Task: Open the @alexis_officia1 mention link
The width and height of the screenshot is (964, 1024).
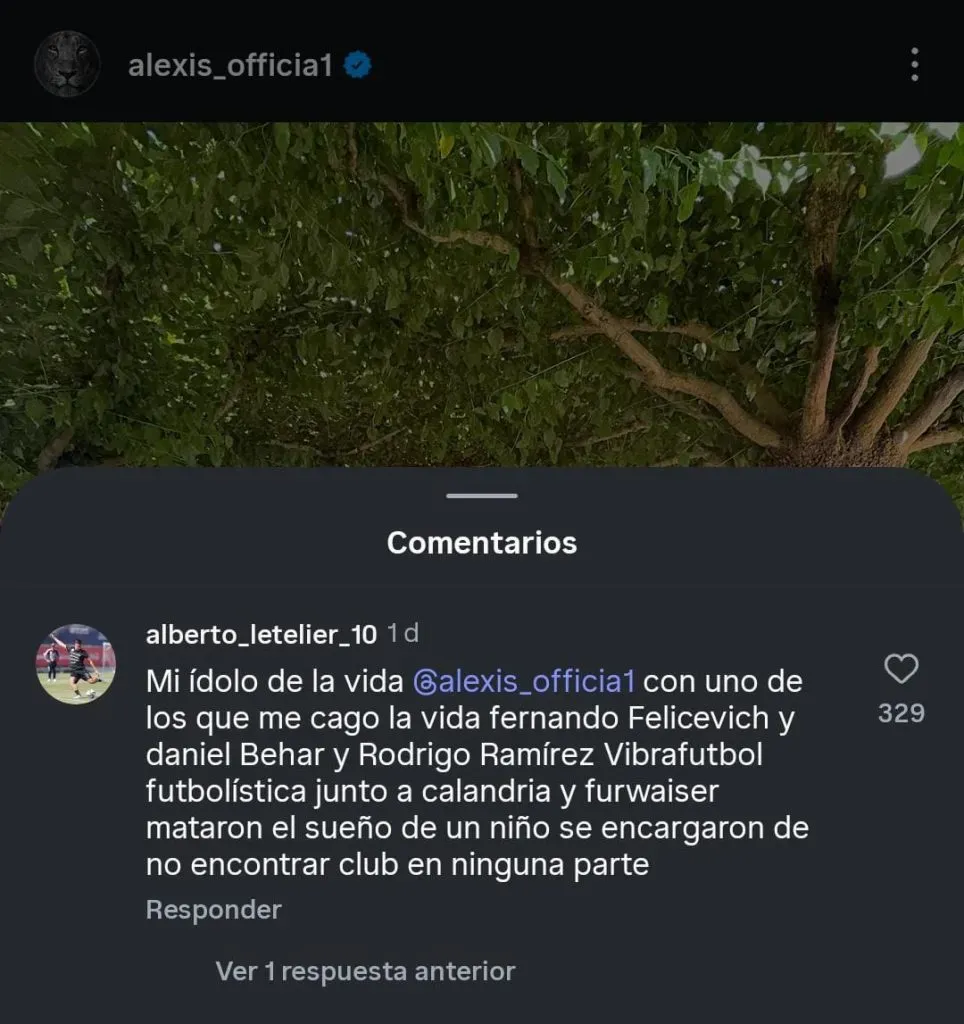Action: [524, 682]
